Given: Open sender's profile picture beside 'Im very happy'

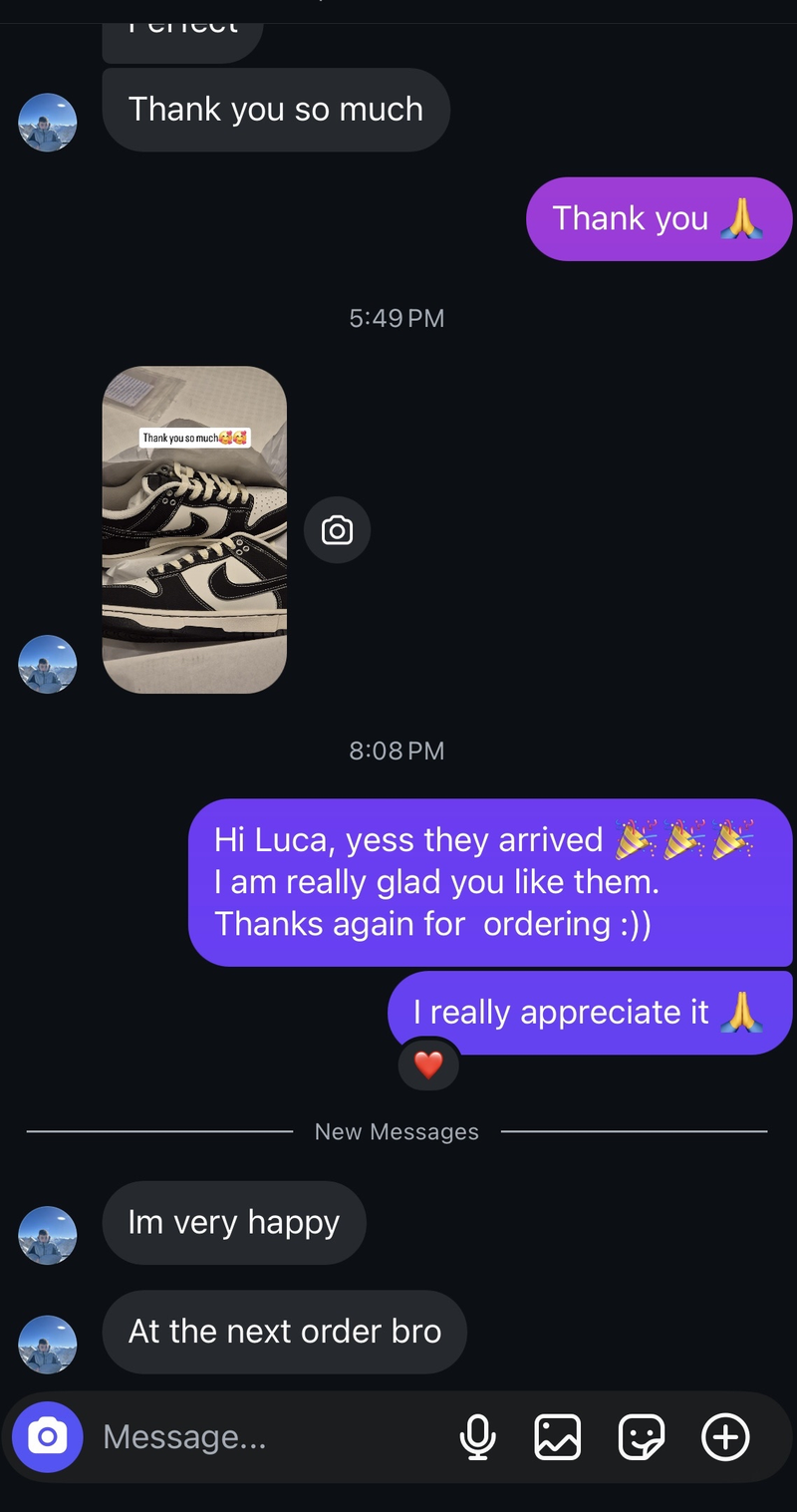Looking at the screenshot, I should tap(48, 1235).
